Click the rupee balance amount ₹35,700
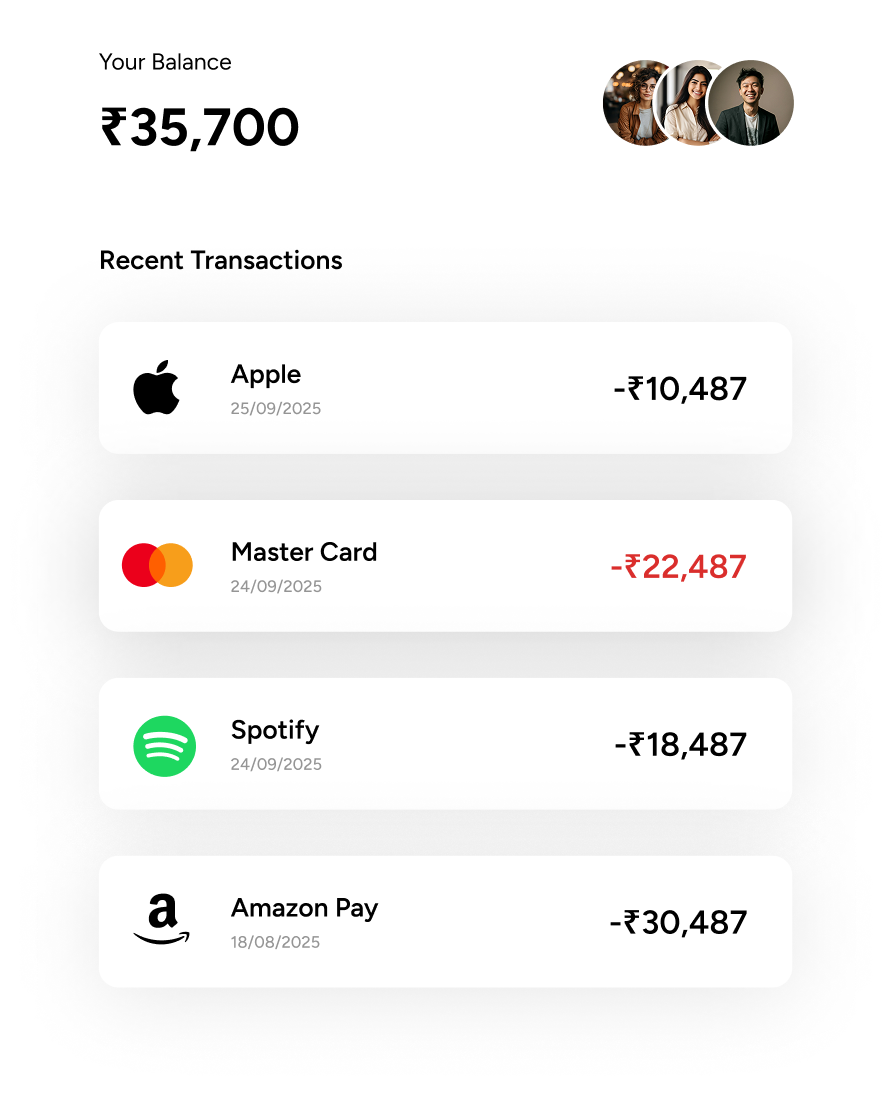The height and width of the screenshot is (1093, 892). (x=199, y=126)
